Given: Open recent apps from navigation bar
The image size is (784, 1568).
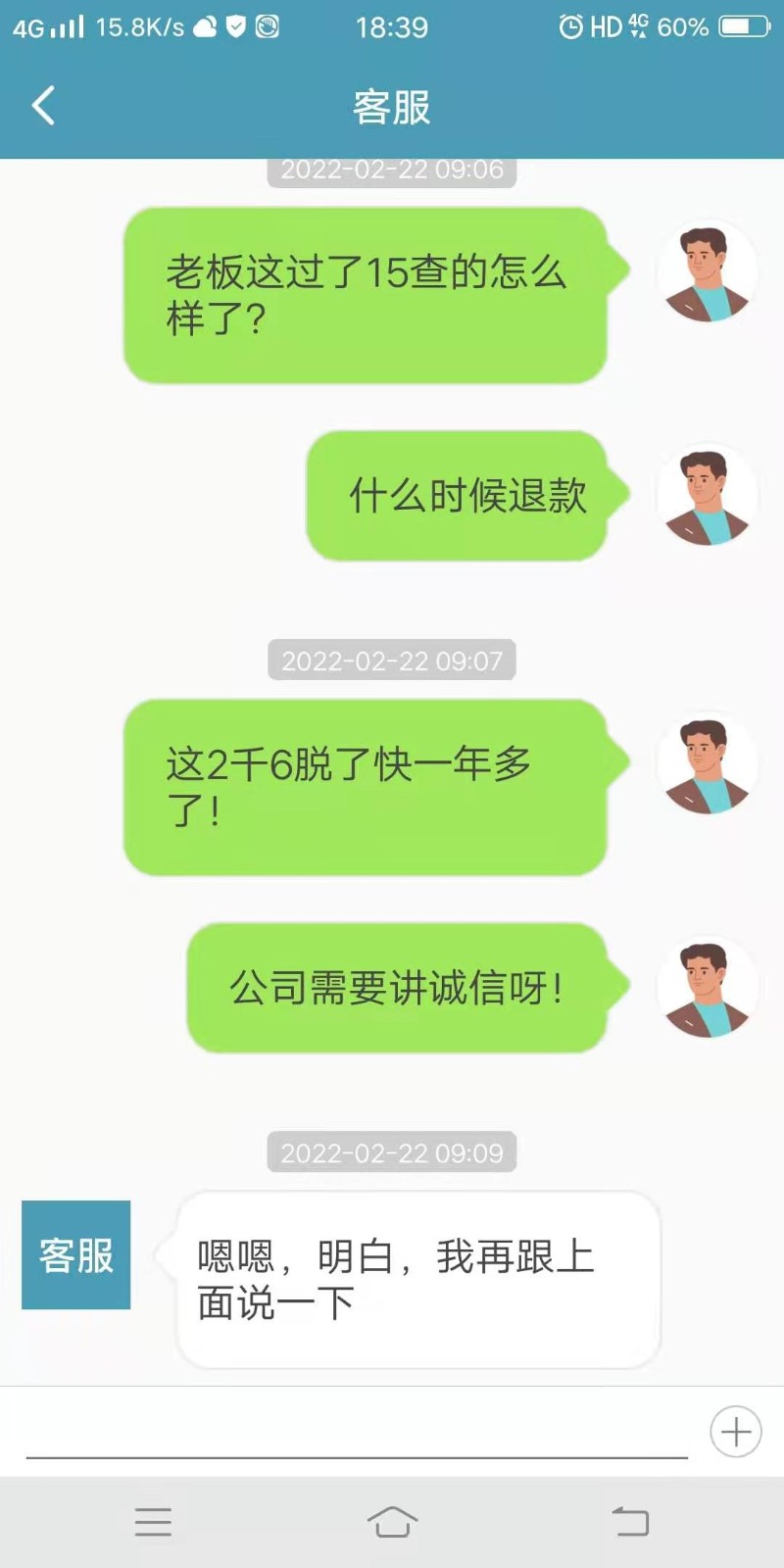Looking at the screenshot, I should click(153, 1522).
